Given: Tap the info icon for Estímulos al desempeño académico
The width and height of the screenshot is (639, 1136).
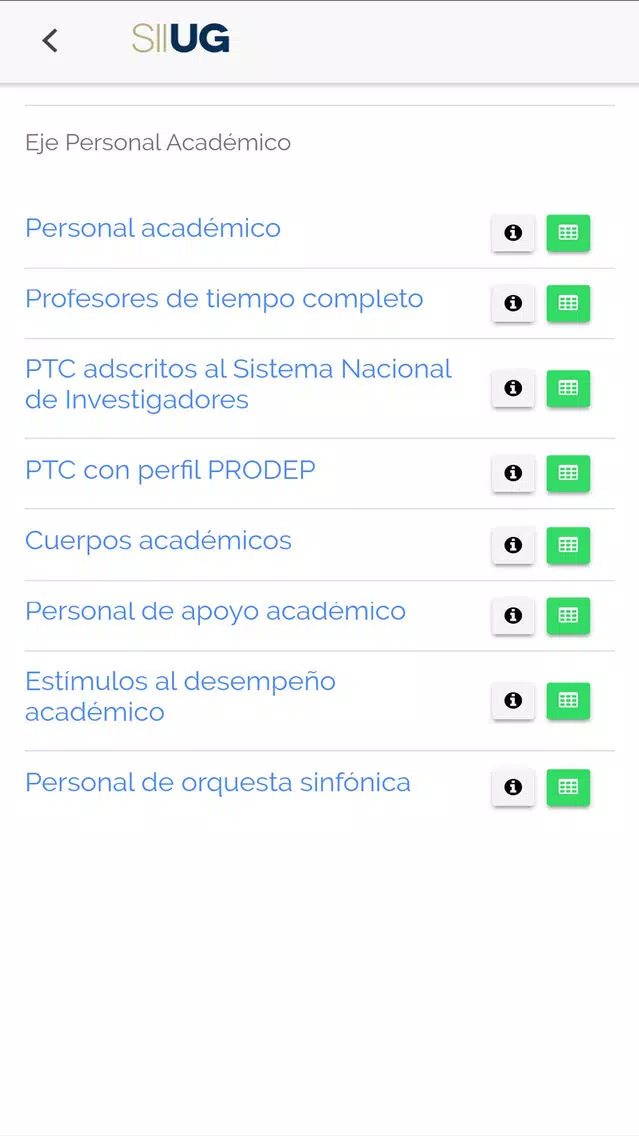Looking at the screenshot, I should [x=513, y=701].
